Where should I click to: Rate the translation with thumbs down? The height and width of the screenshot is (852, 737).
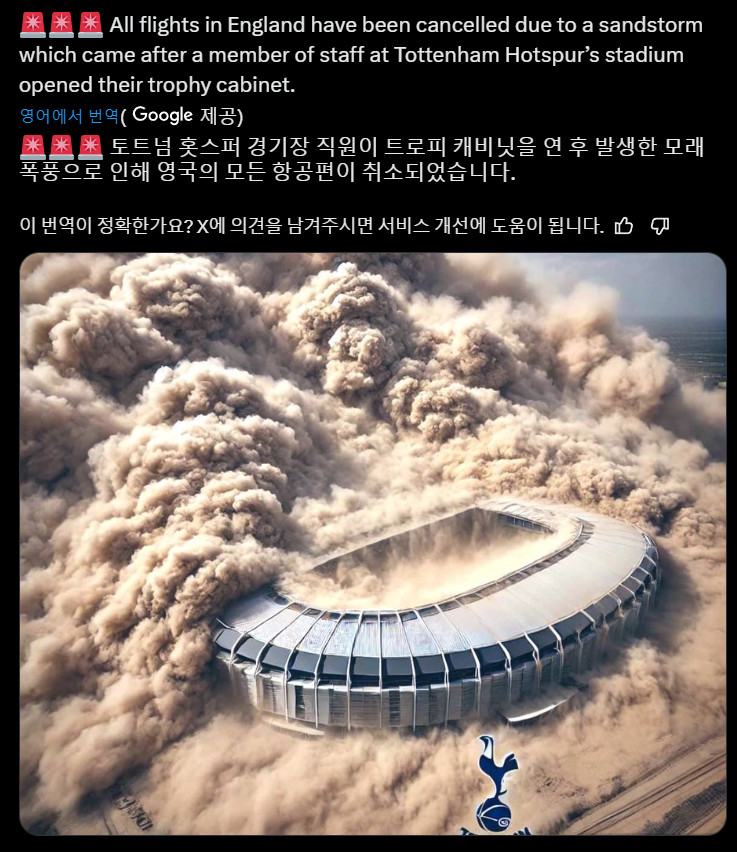(659, 225)
